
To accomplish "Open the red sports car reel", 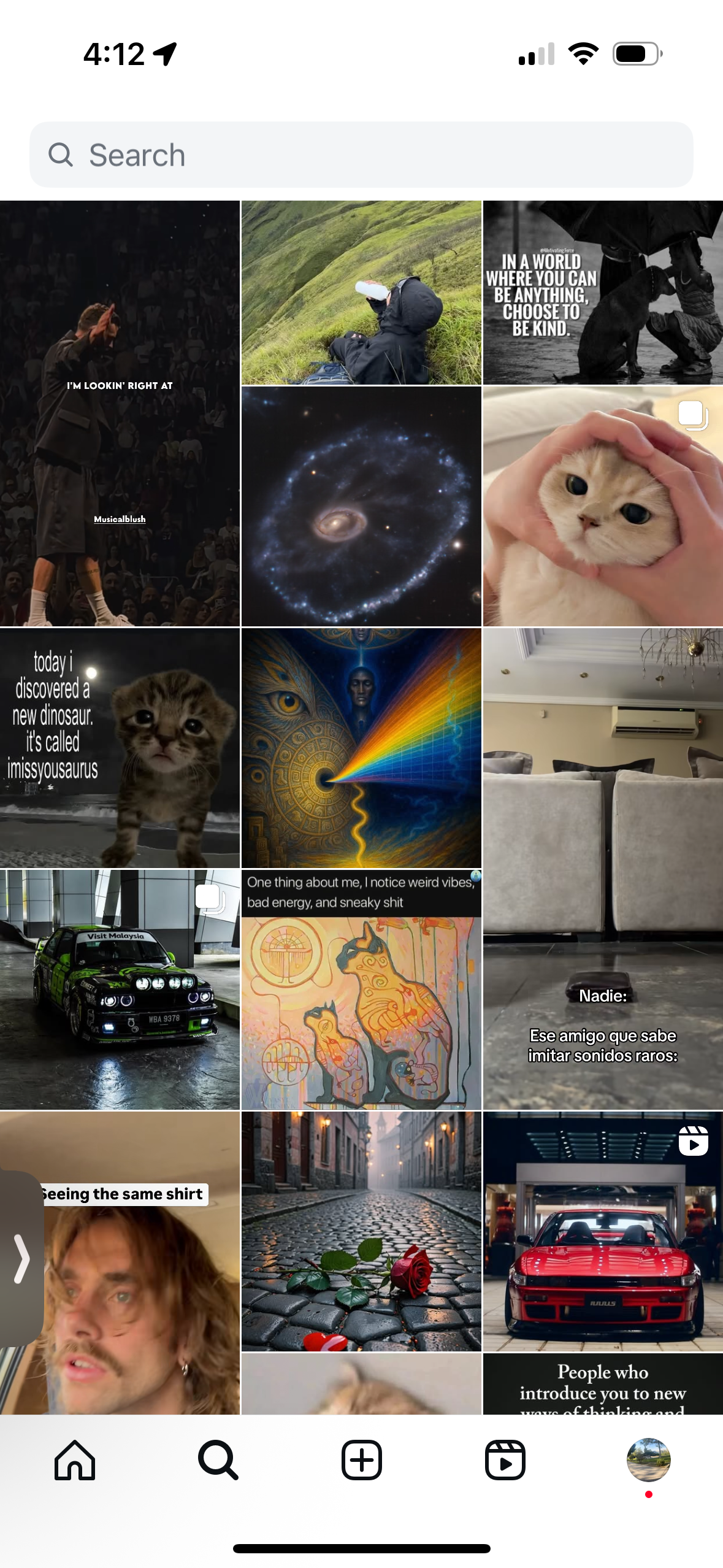I will [603, 1231].
